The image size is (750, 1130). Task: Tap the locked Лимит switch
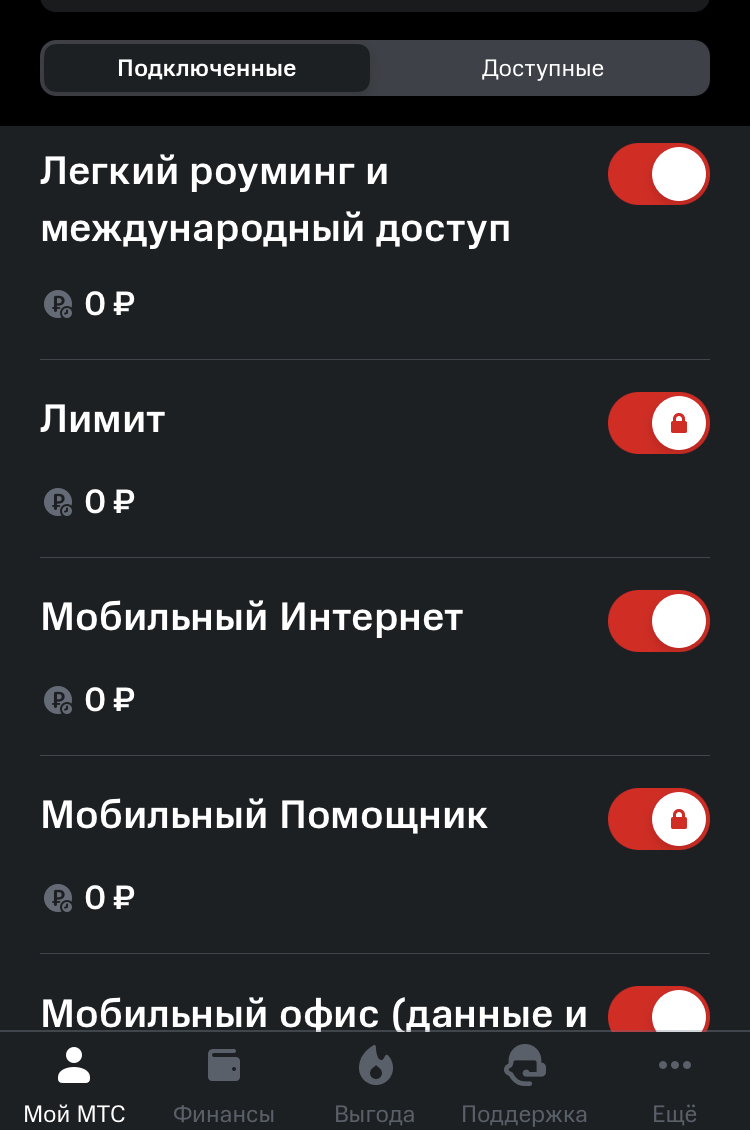point(659,423)
